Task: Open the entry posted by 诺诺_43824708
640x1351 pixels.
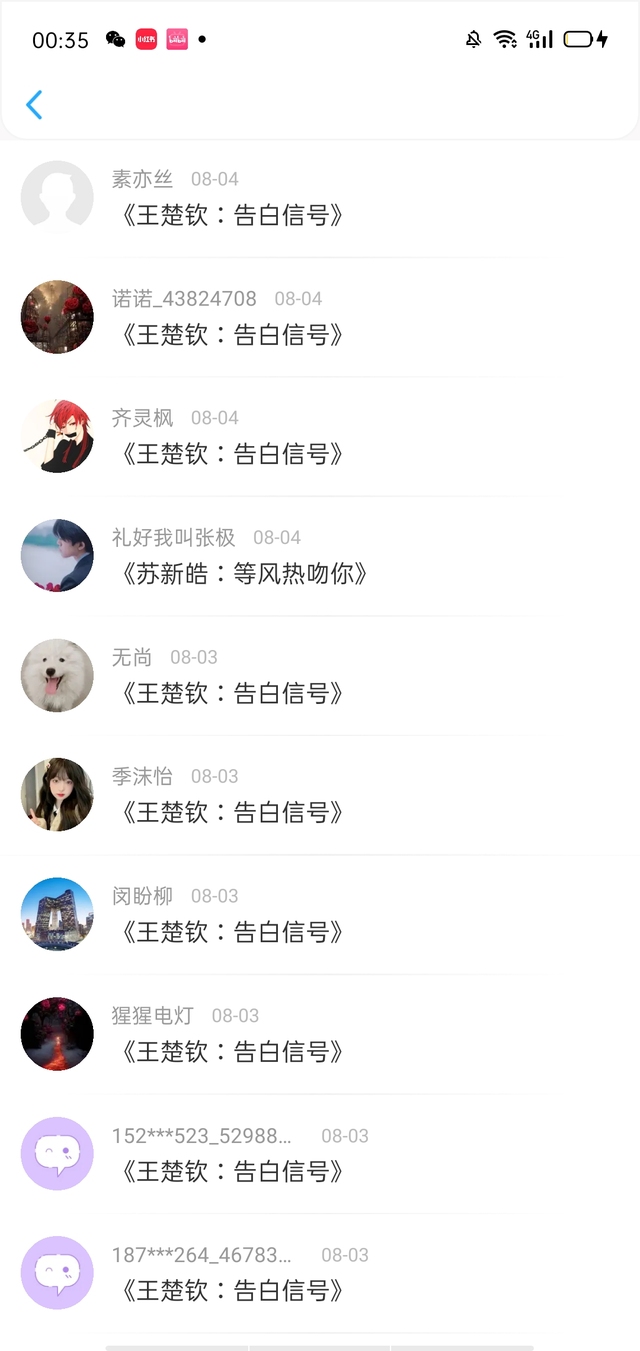Action: tap(232, 334)
